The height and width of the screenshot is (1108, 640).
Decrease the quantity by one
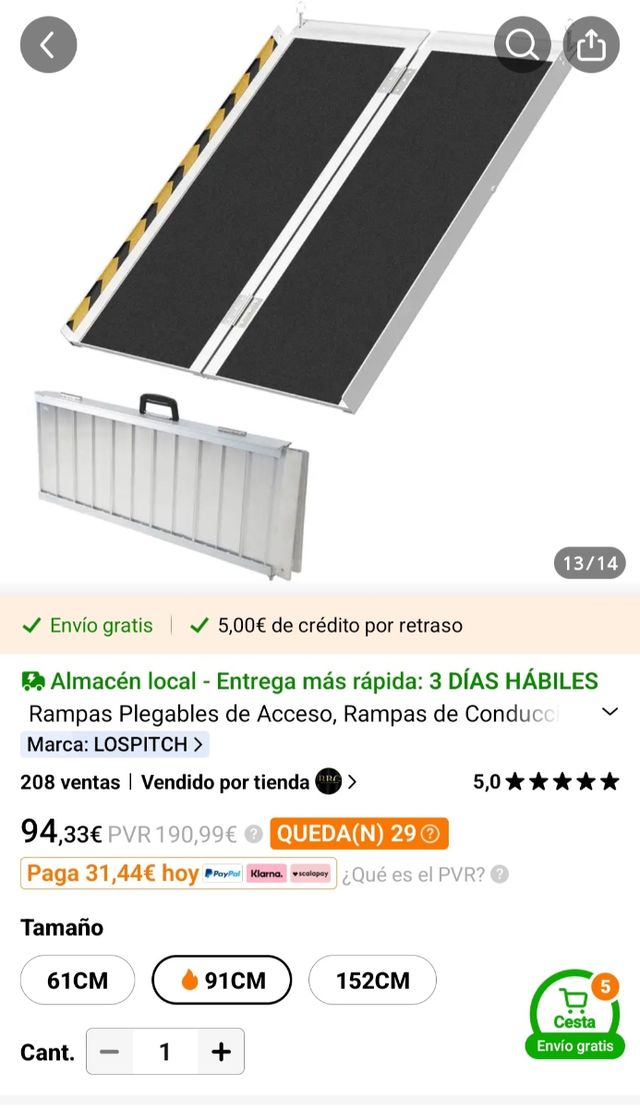110,1052
